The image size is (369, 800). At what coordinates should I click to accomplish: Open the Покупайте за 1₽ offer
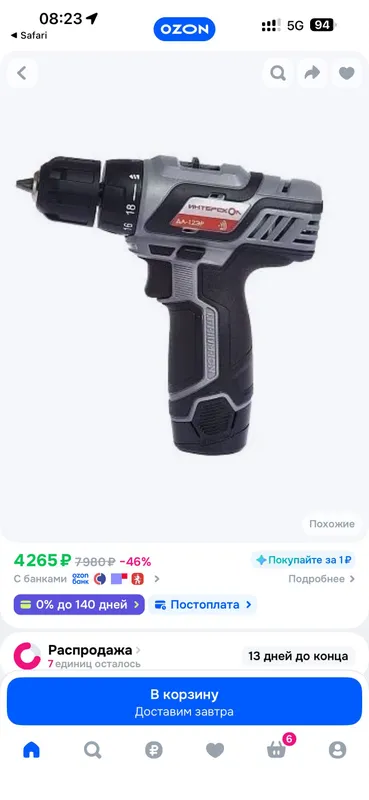[x=303, y=560]
